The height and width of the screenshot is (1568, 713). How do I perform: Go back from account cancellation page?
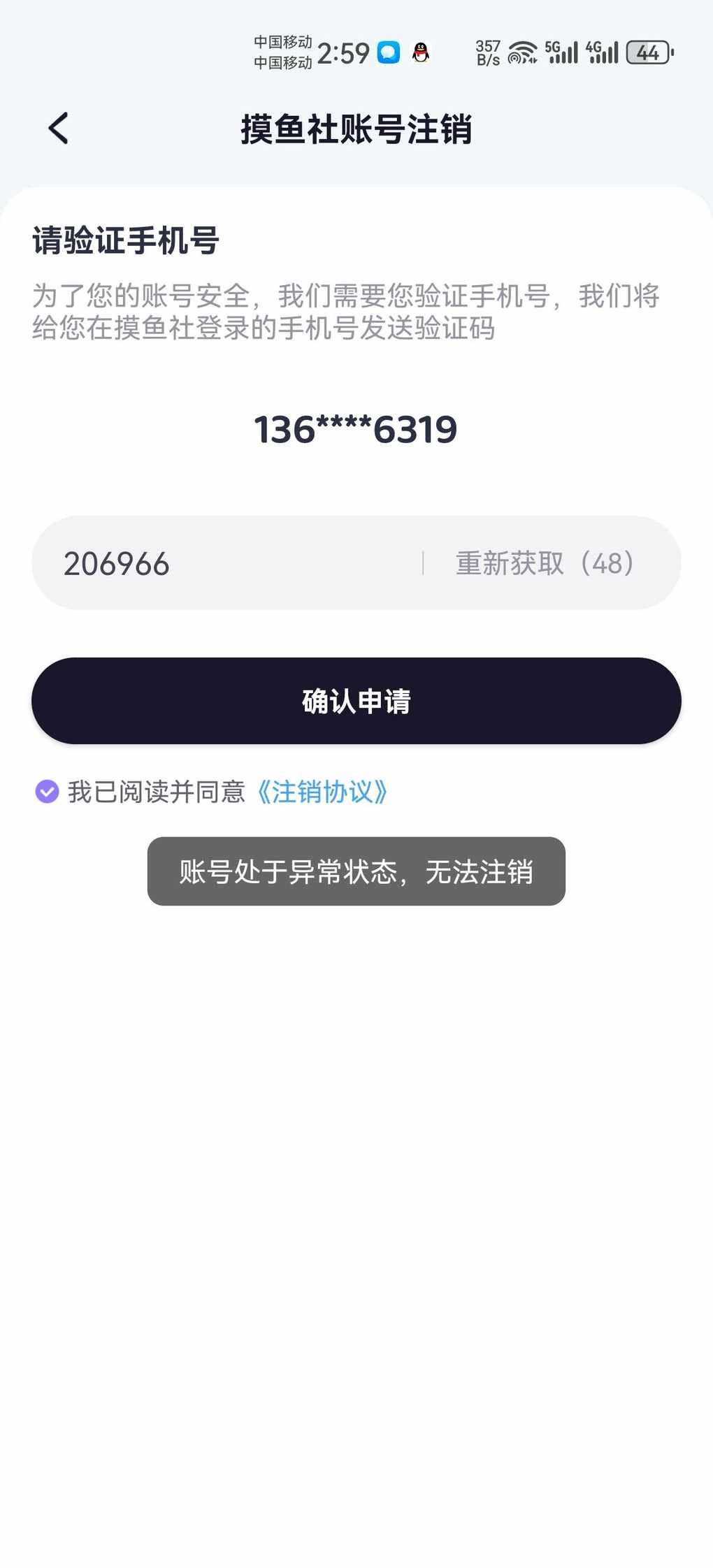[x=59, y=129]
